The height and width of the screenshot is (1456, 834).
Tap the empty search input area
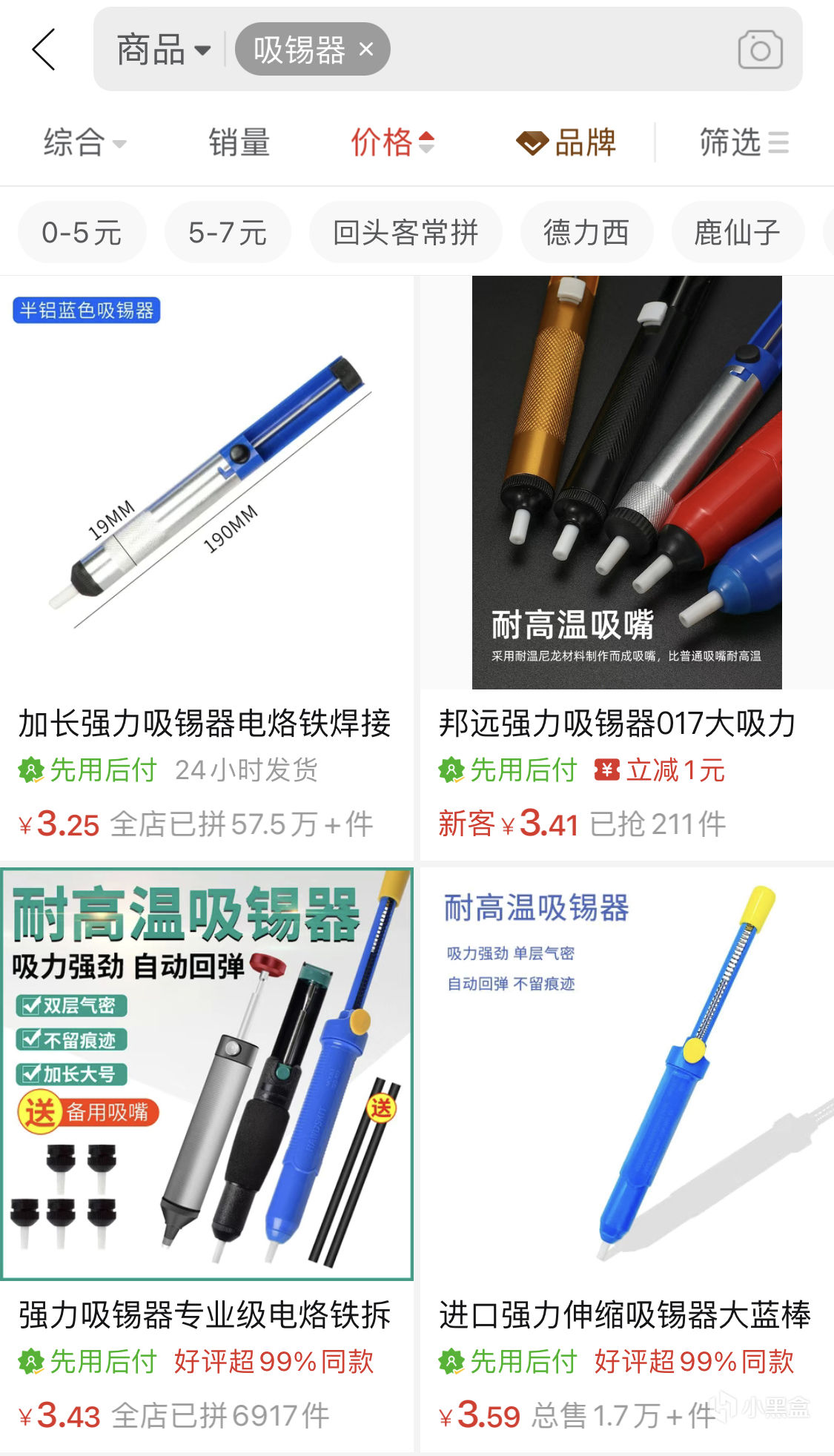556,50
